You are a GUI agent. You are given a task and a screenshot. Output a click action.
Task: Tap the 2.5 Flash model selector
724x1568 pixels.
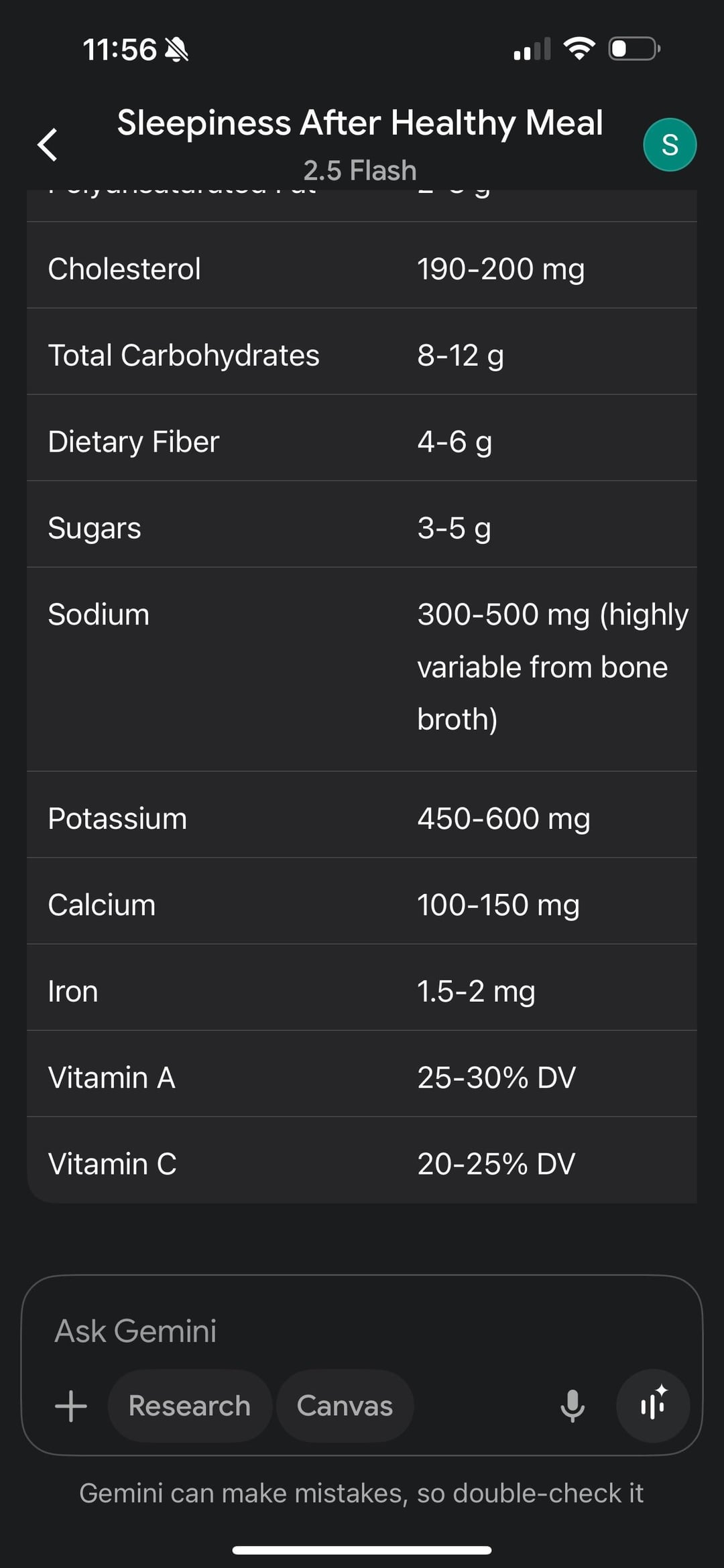click(x=360, y=170)
